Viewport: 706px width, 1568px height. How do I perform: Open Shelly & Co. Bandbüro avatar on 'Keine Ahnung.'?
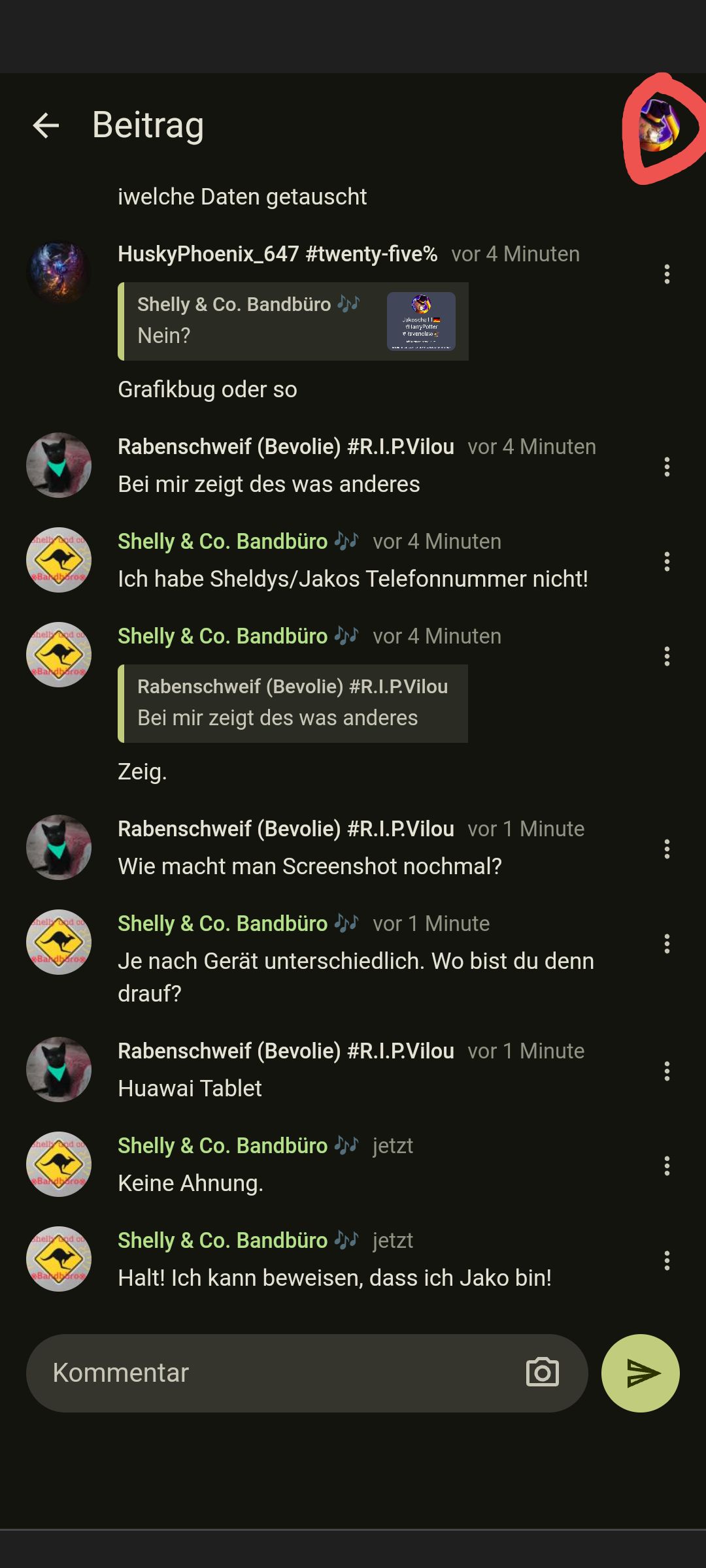point(59,1164)
